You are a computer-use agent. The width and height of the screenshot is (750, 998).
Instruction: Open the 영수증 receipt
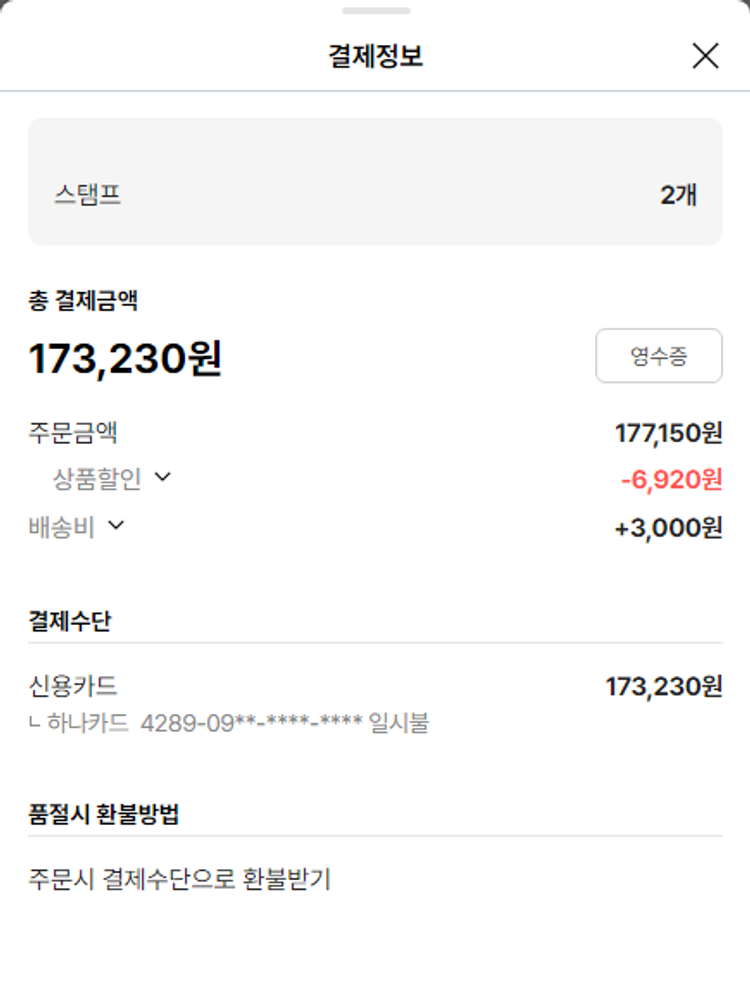(x=658, y=356)
